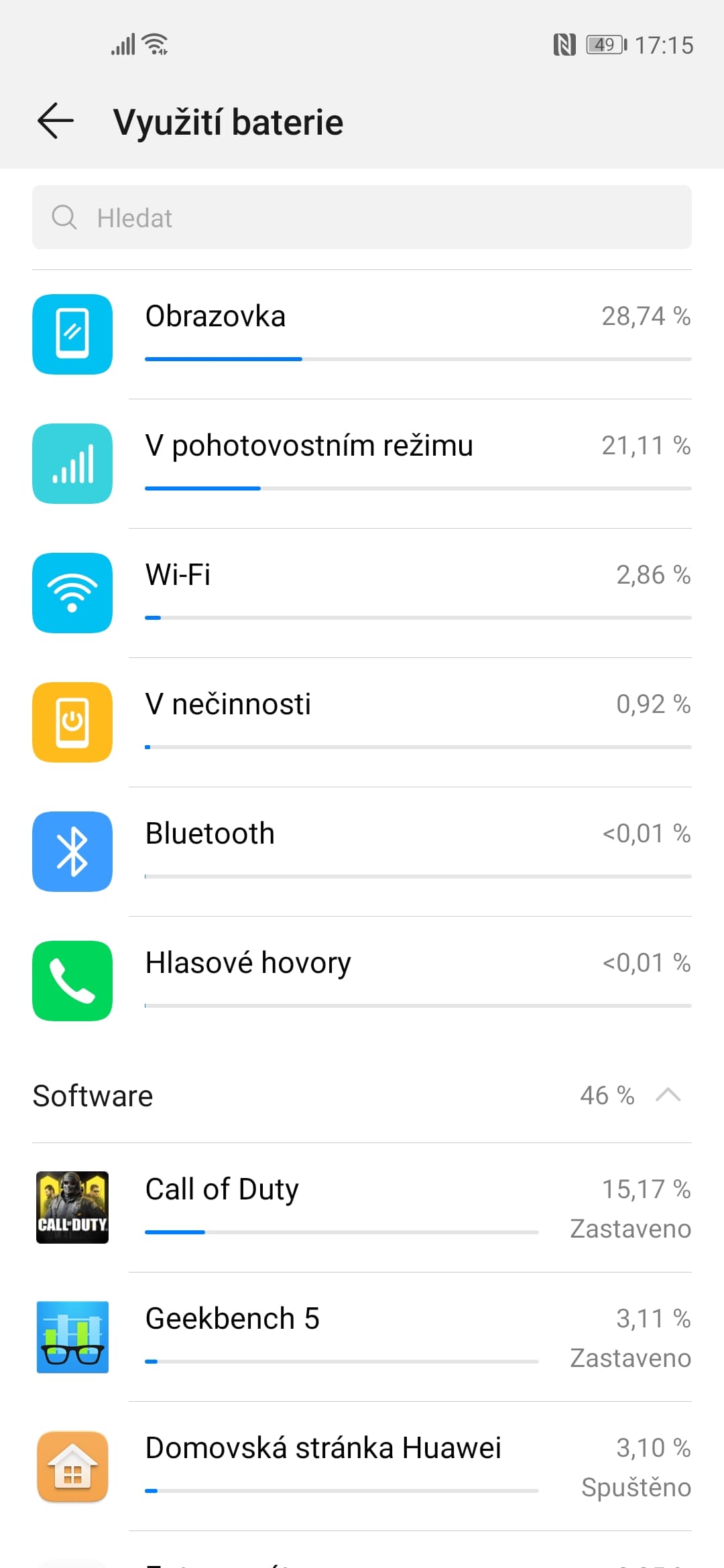Open the V nečinnosti entry
This screenshot has height=1568, width=724.
(362, 722)
